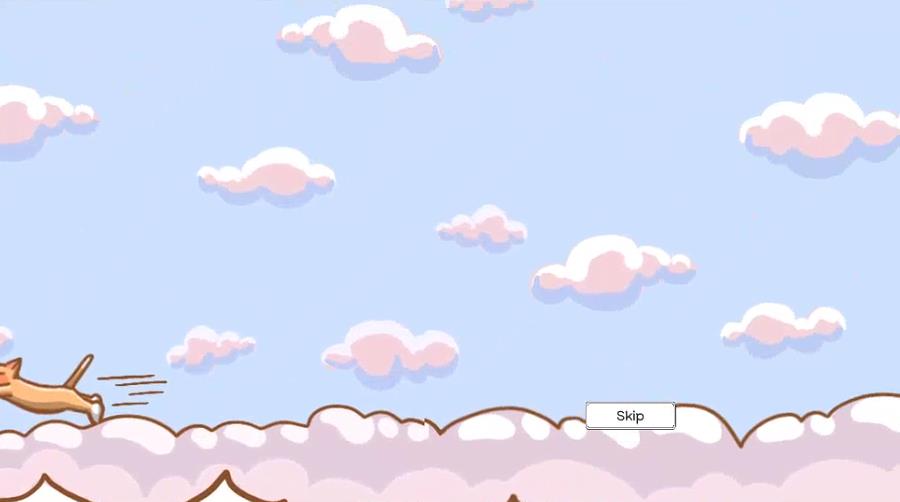Tap Skip to skip the intro animation
The width and height of the screenshot is (900, 502).
630,416
